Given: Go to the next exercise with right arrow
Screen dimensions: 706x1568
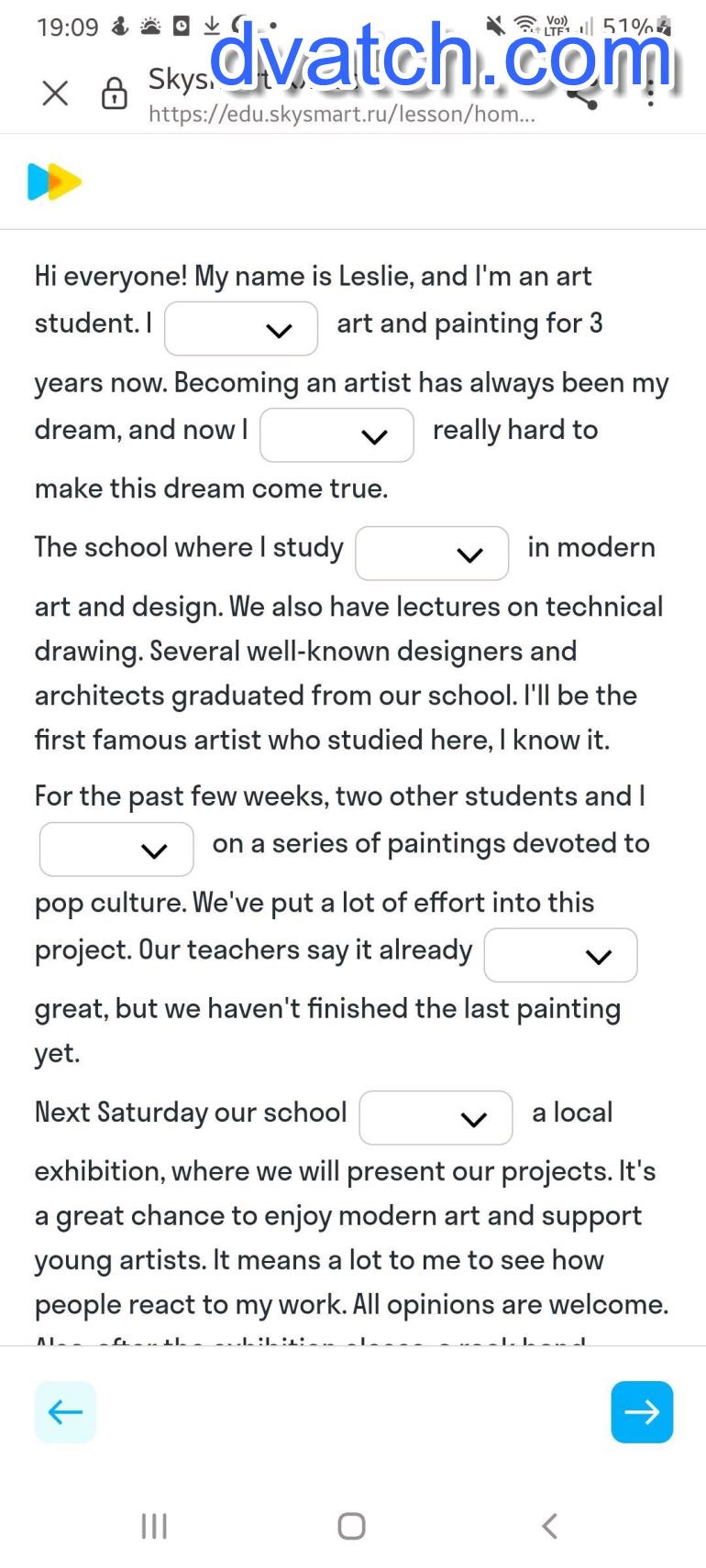Looking at the screenshot, I should 642,1412.
